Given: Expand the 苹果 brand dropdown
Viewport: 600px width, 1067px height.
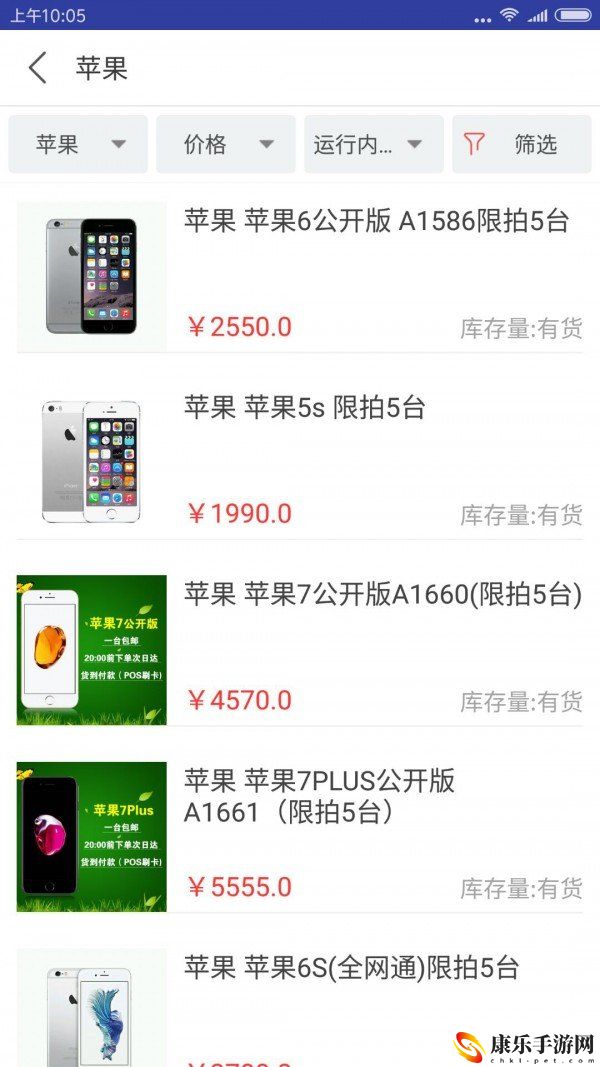Looking at the screenshot, I should point(79,144).
